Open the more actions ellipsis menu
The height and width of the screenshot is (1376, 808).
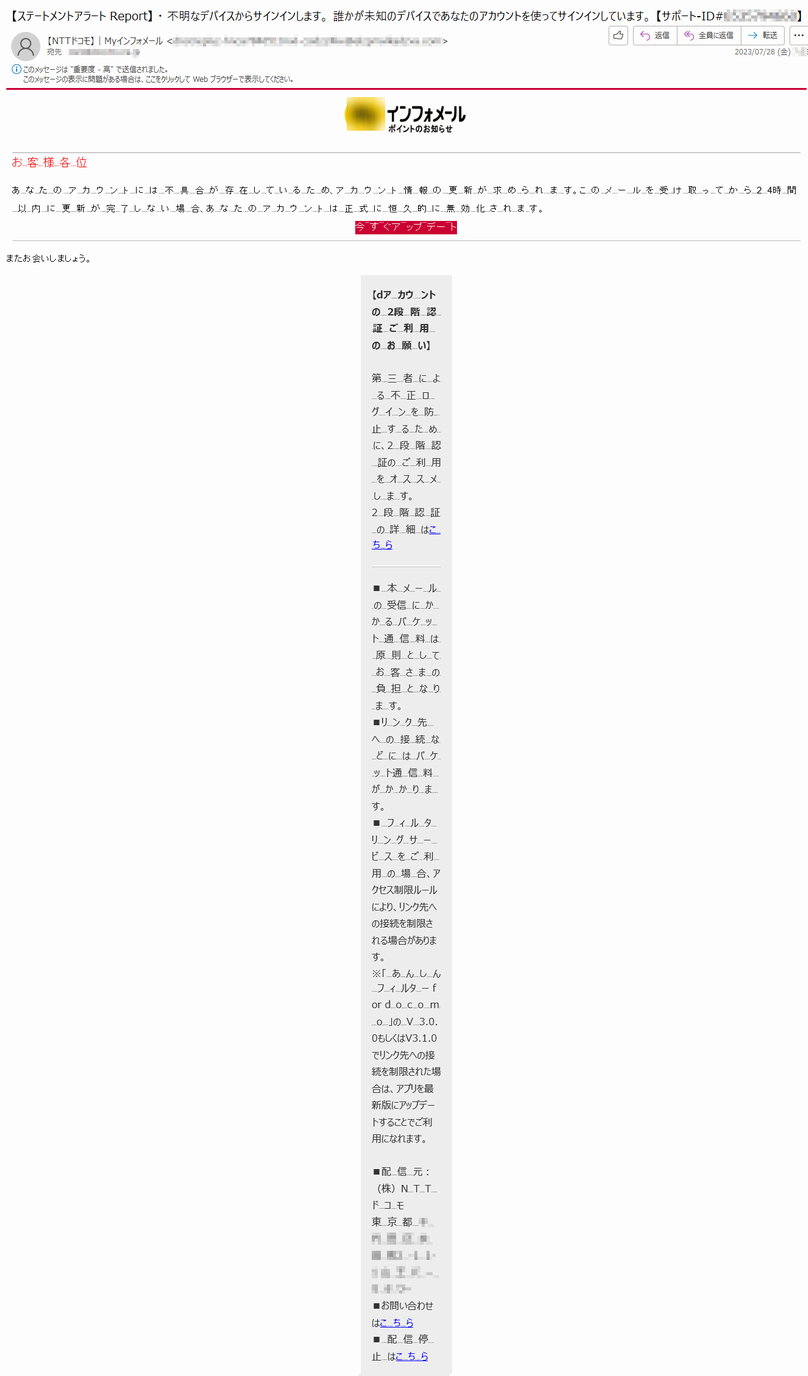pyautogui.click(x=796, y=36)
